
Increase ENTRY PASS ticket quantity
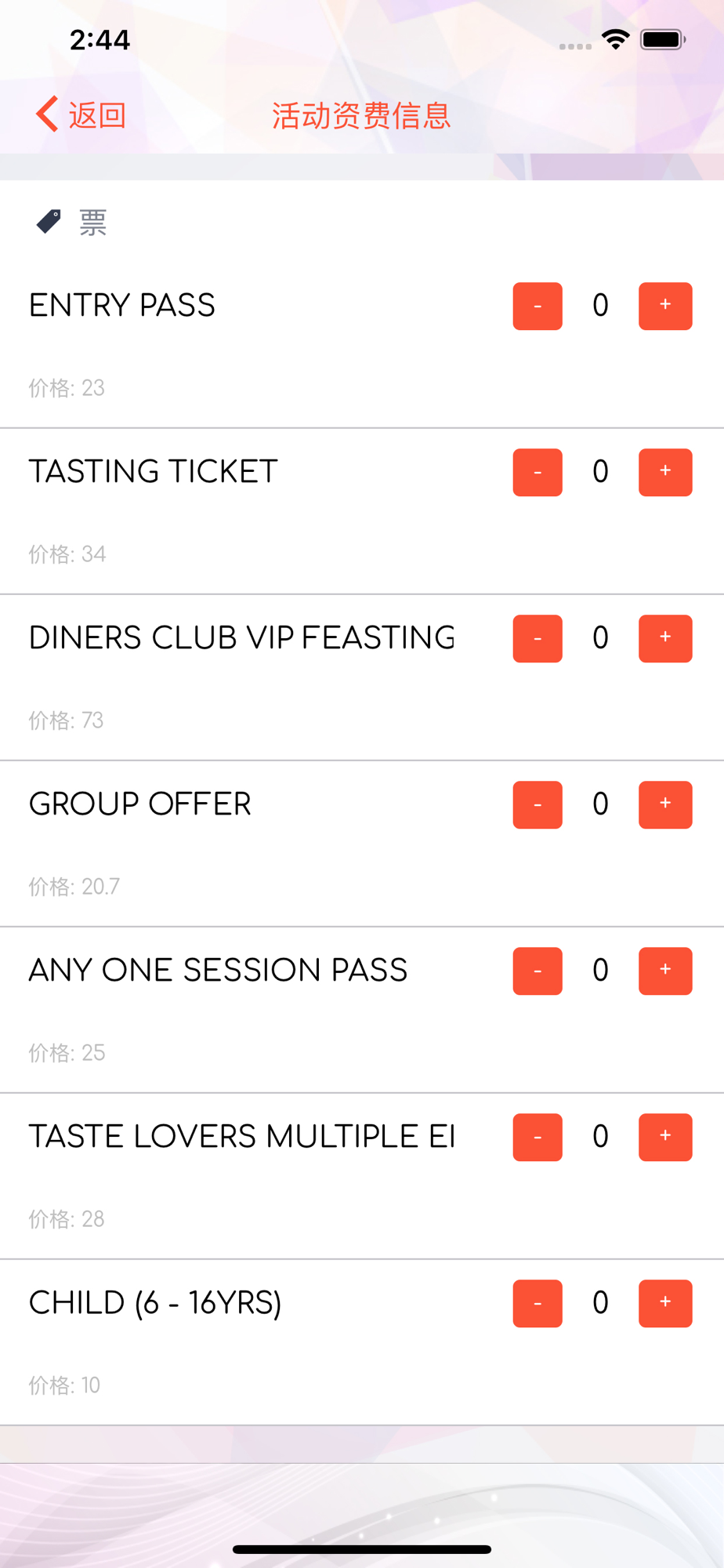pos(665,306)
